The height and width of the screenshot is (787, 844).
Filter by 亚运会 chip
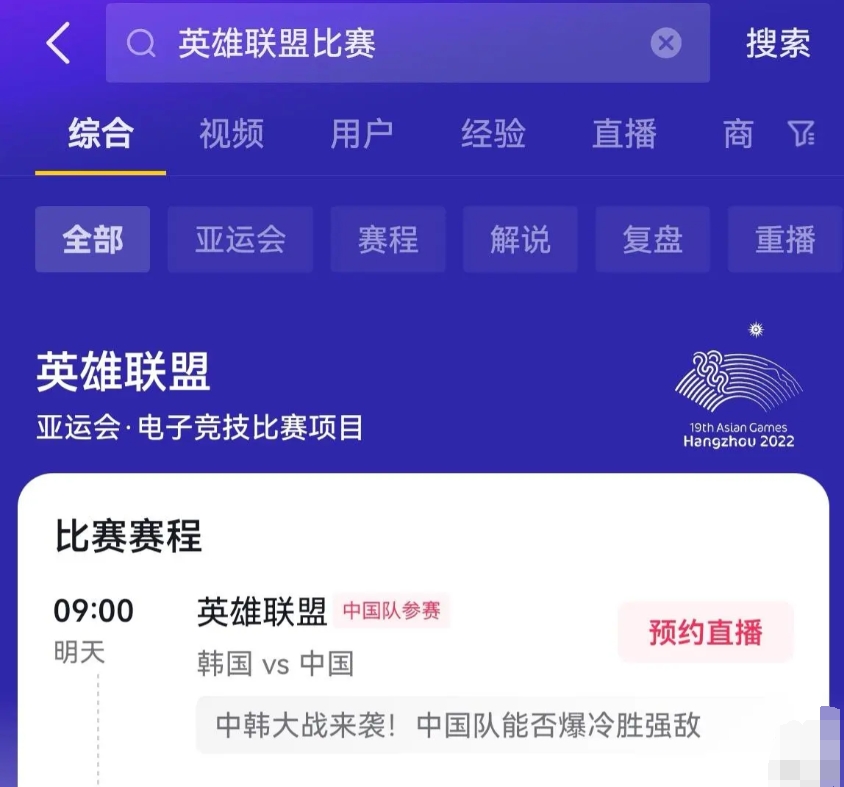pos(240,240)
